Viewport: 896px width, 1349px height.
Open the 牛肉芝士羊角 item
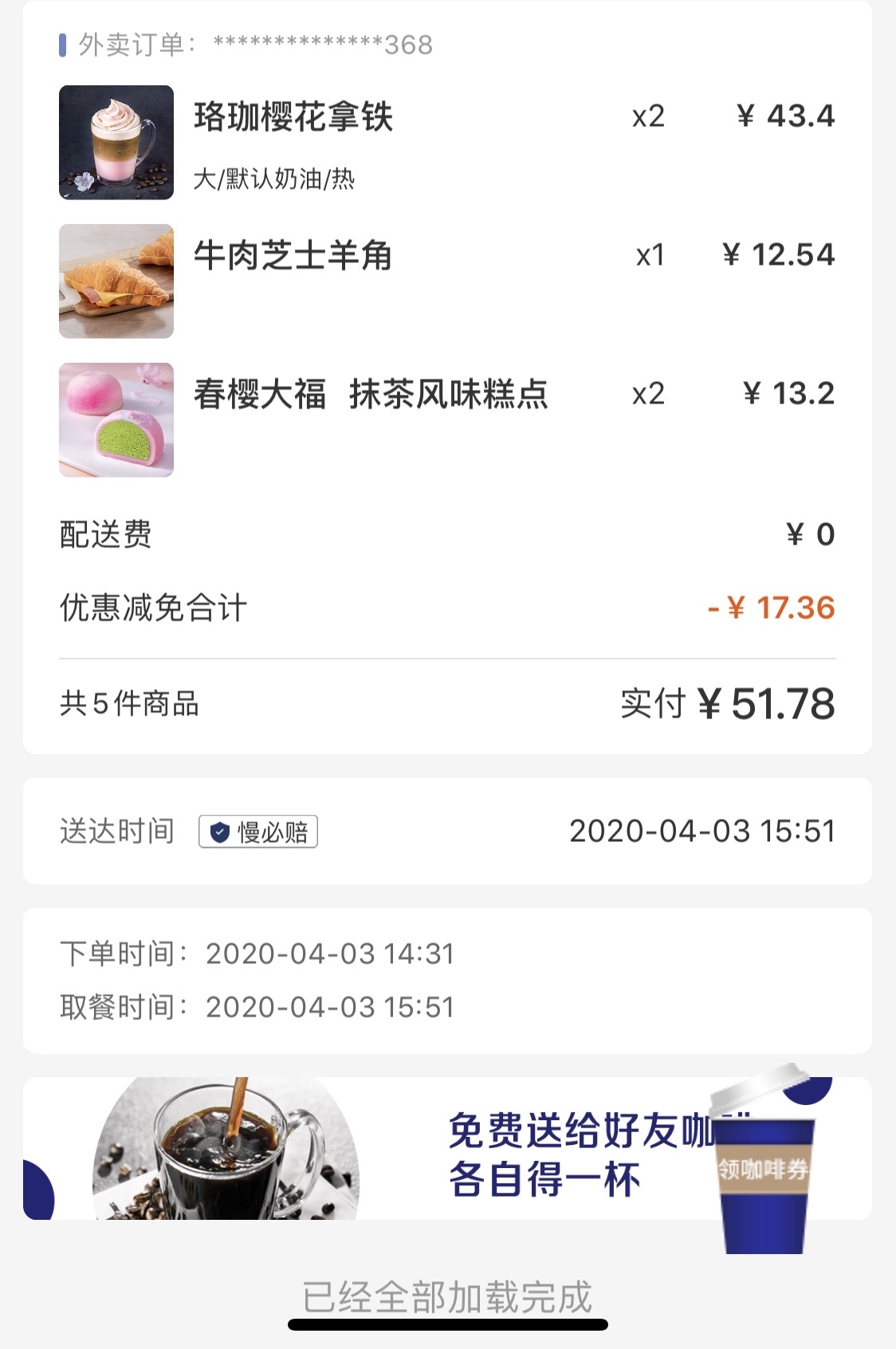[293, 256]
